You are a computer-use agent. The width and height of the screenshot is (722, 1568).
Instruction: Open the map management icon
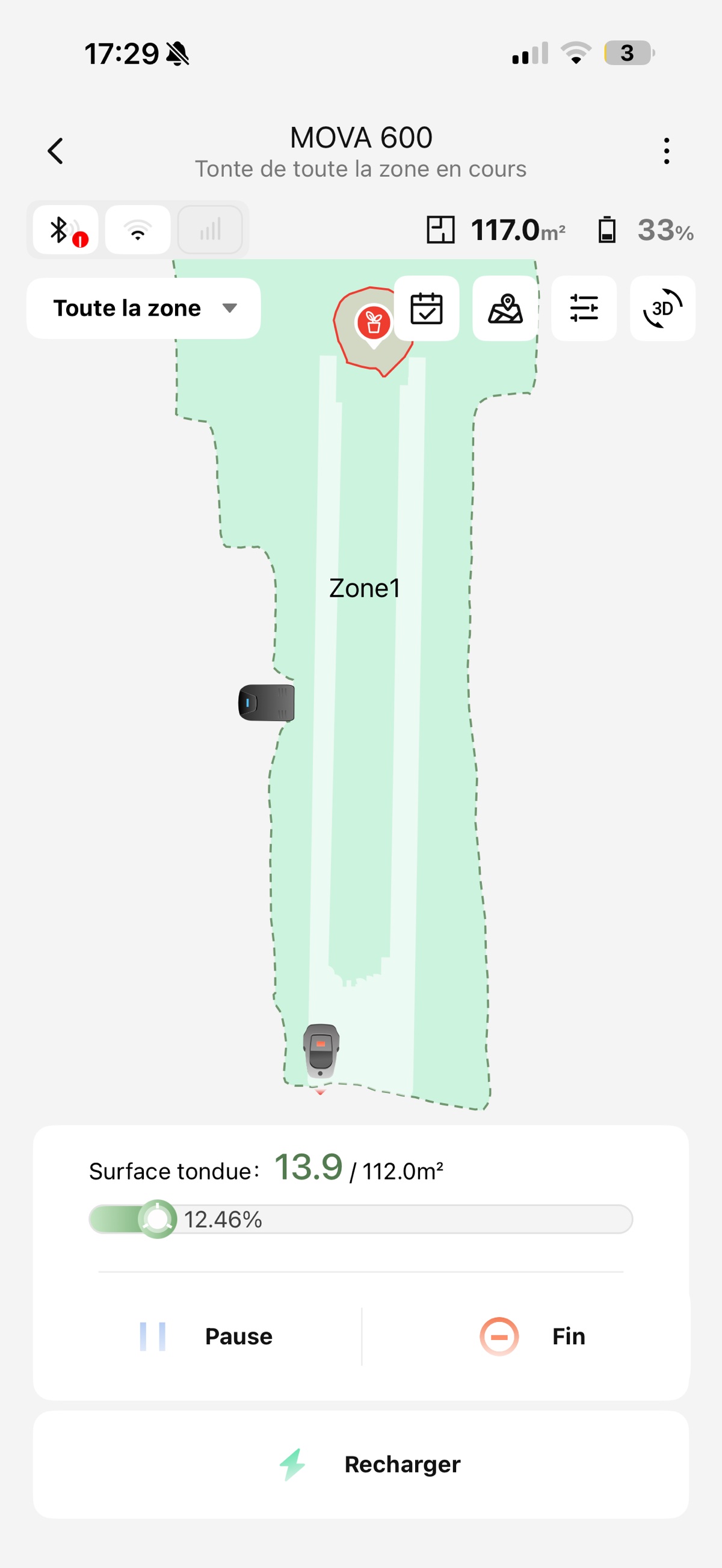505,309
